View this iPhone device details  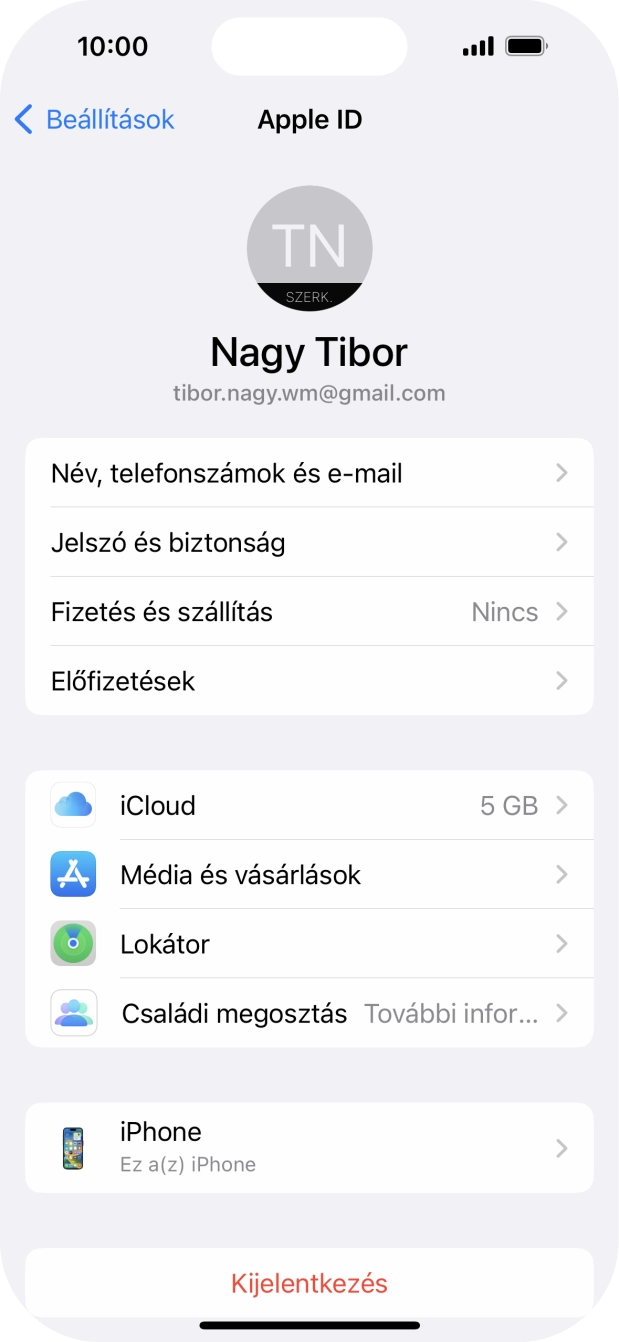tap(309, 1148)
